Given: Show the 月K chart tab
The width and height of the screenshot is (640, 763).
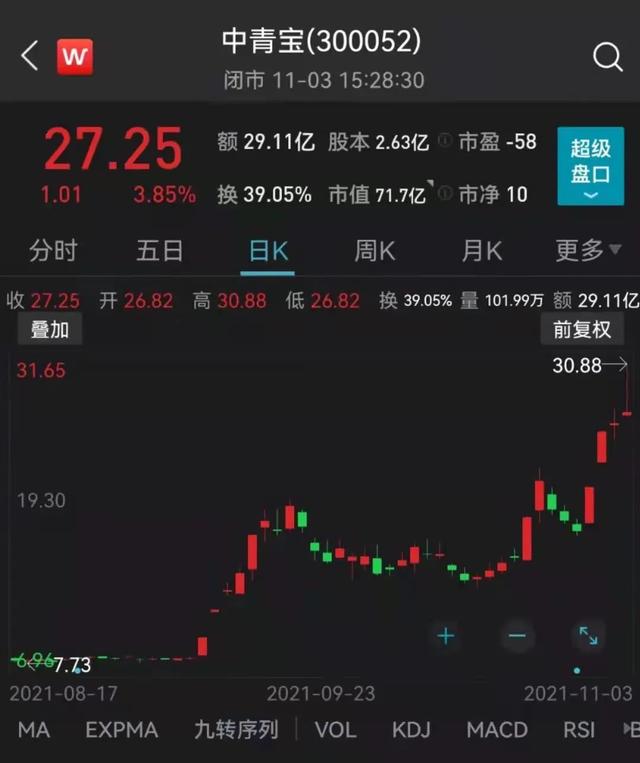Looking at the screenshot, I should 481,250.
